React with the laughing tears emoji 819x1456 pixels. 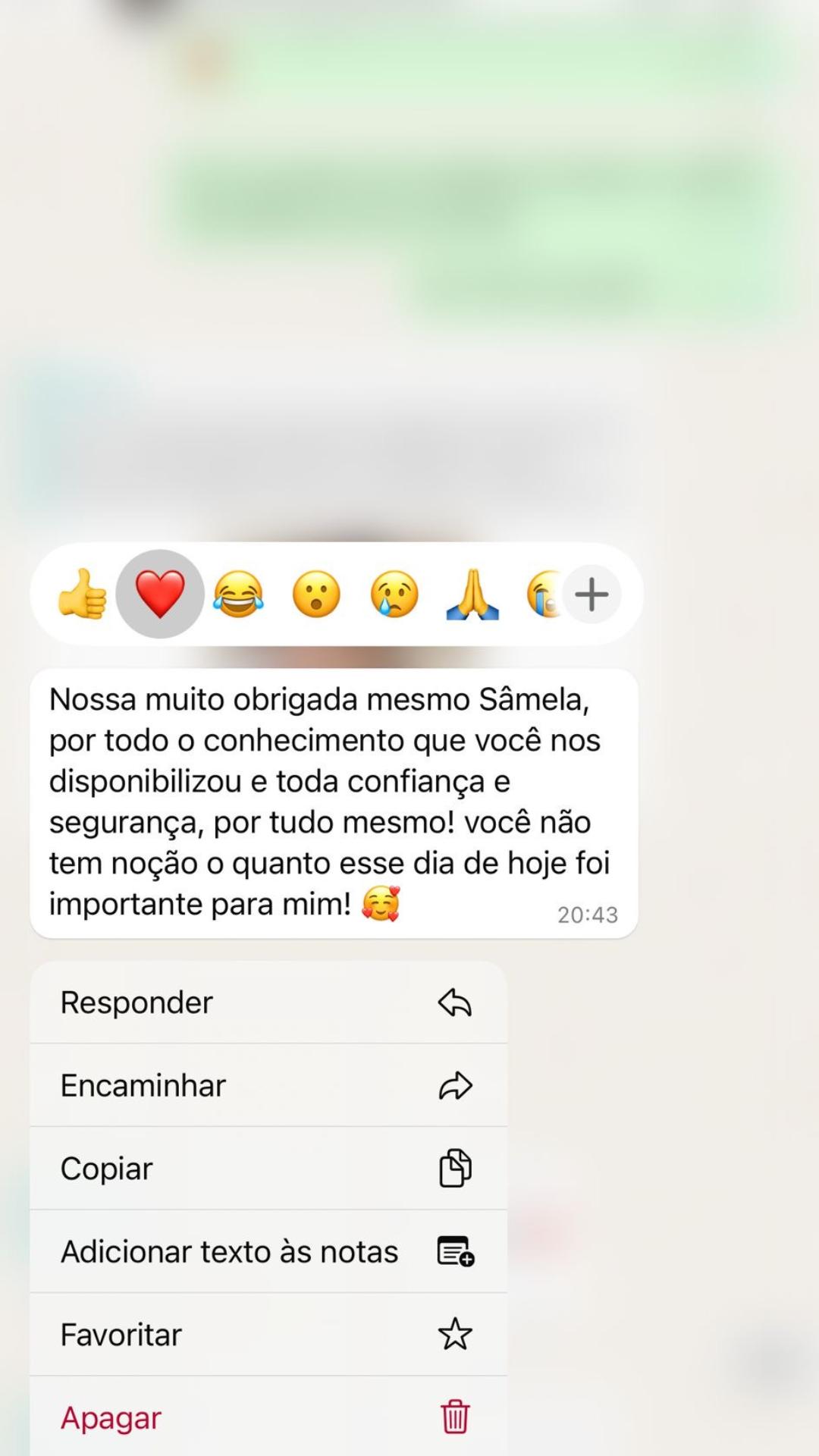238,594
